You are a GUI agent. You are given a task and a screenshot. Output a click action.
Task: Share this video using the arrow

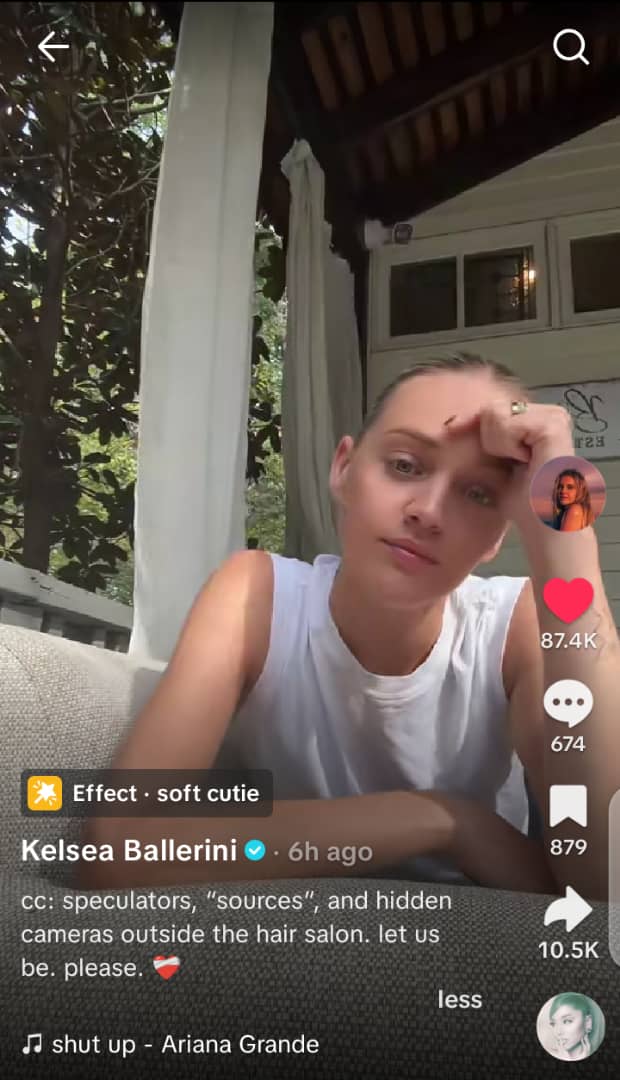(x=568, y=909)
